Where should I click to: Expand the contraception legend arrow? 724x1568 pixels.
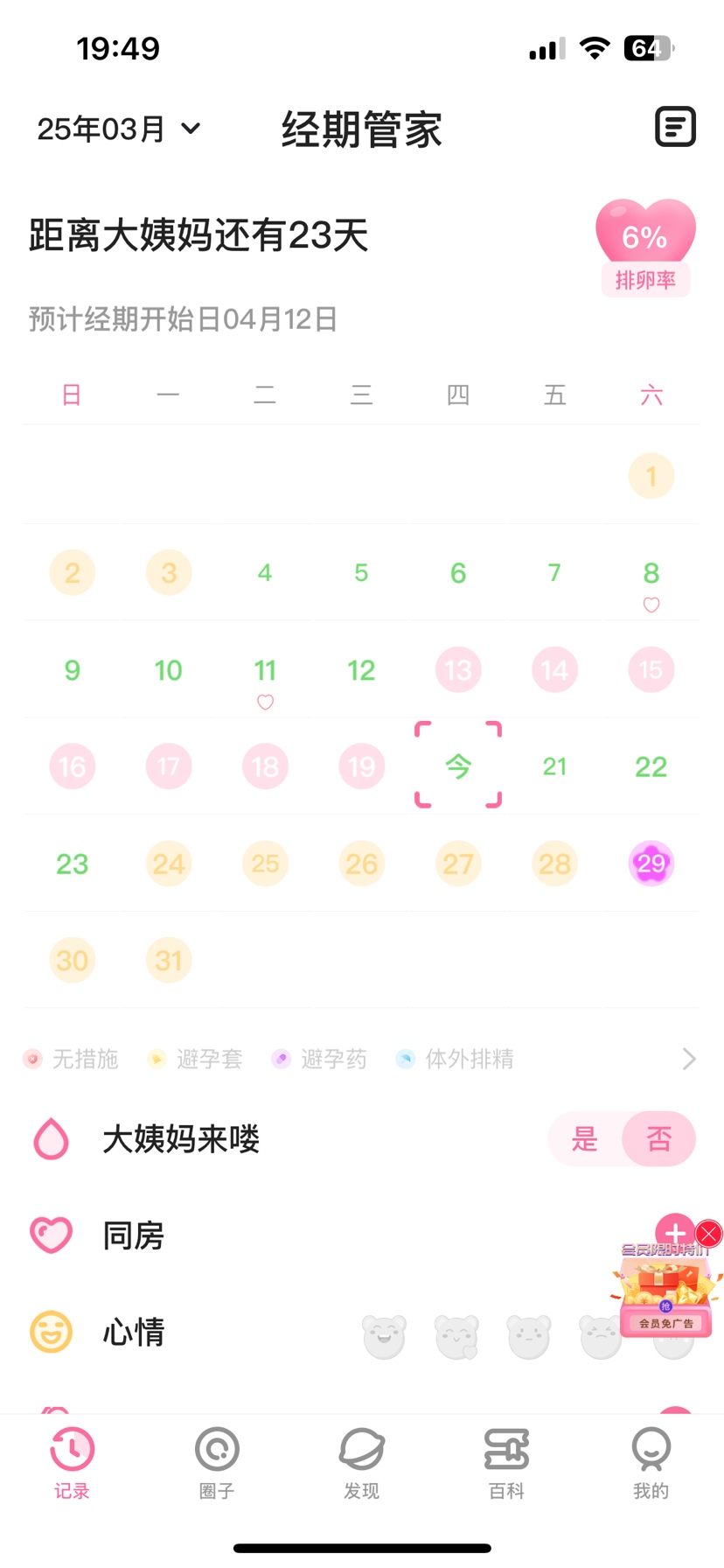(689, 1059)
